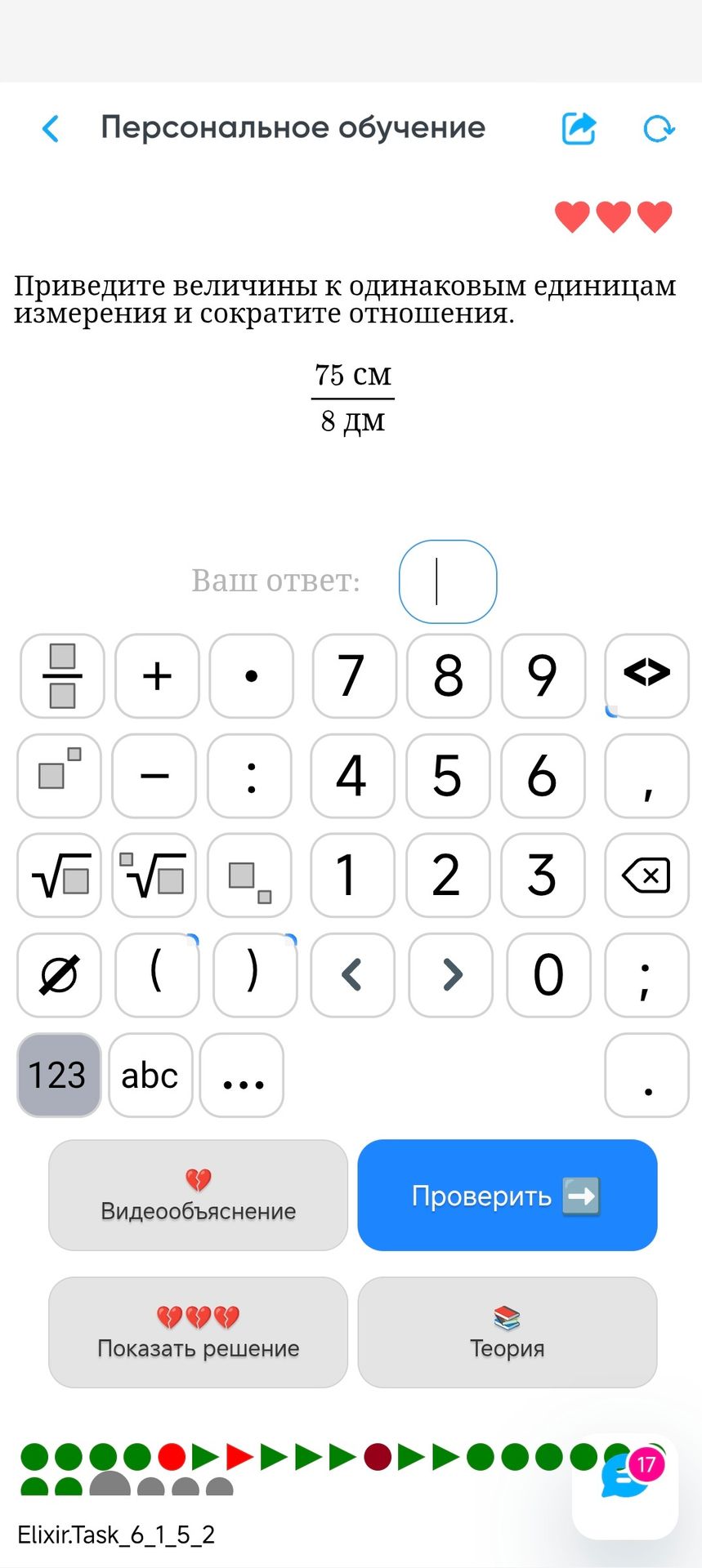Open Видеообъяснение video explanation
702x1568 pixels.
[198, 1195]
